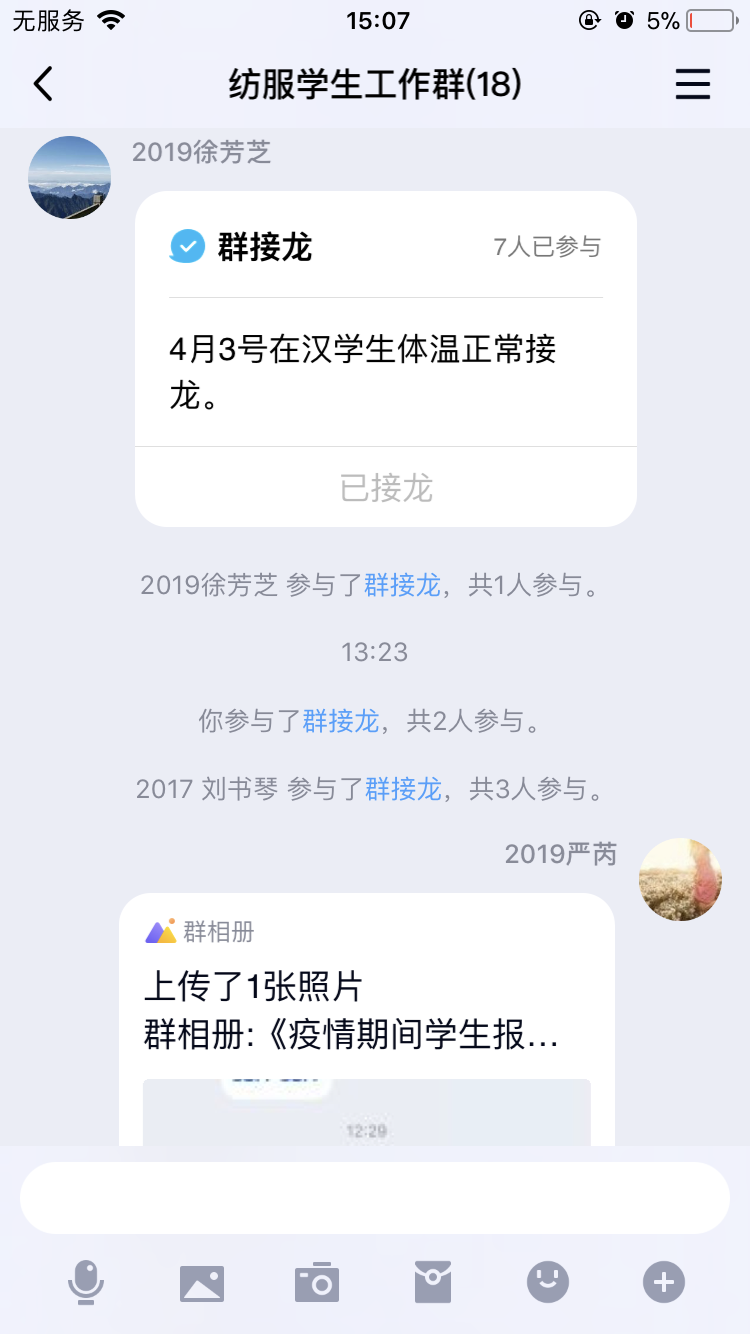Viewport: 750px width, 1334px height.
Task: Open the 群相册 uploaded photo card
Action: (367, 1020)
